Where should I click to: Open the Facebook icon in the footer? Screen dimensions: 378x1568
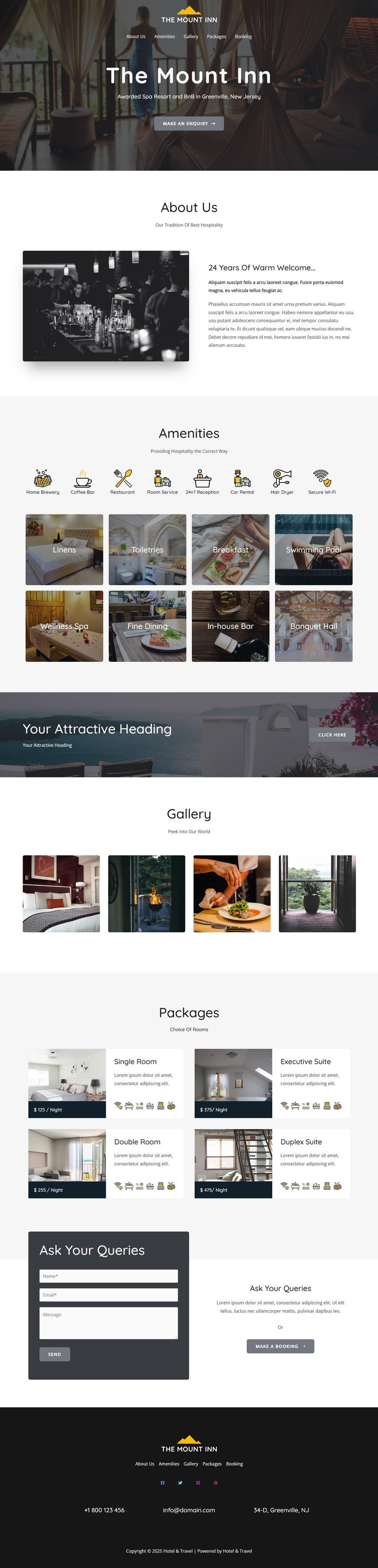point(162,1483)
